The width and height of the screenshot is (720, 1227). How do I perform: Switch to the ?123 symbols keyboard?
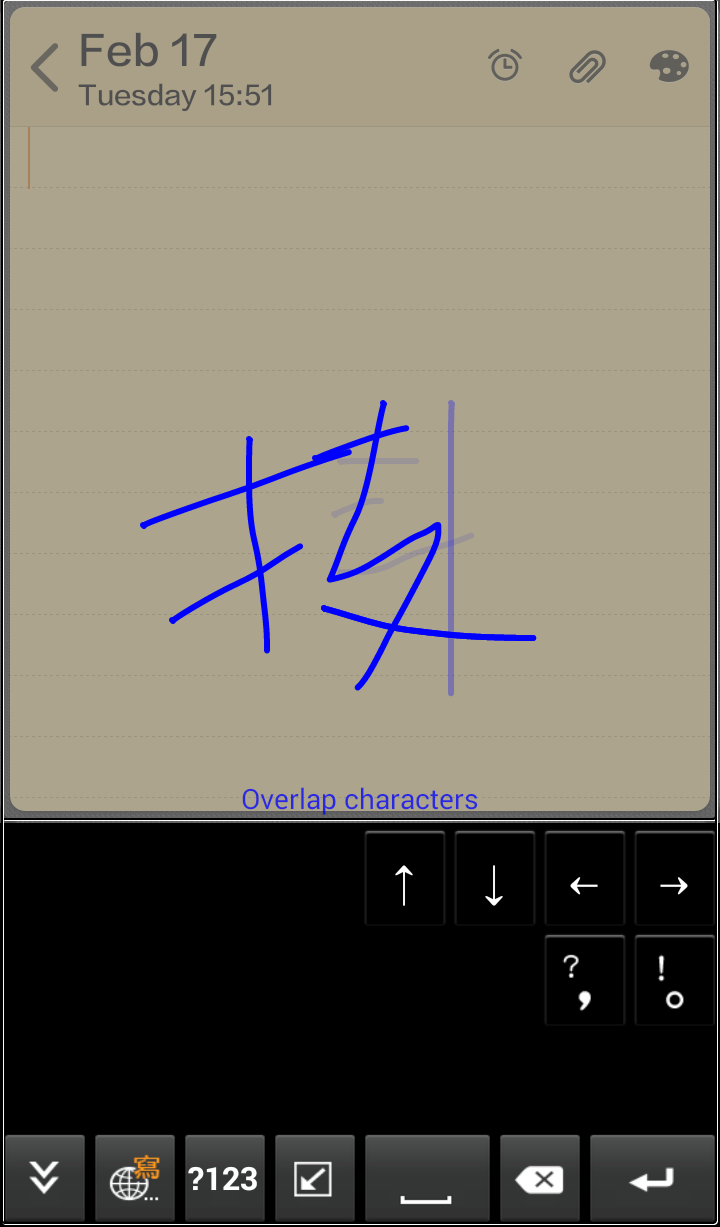[x=225, y=1179]
